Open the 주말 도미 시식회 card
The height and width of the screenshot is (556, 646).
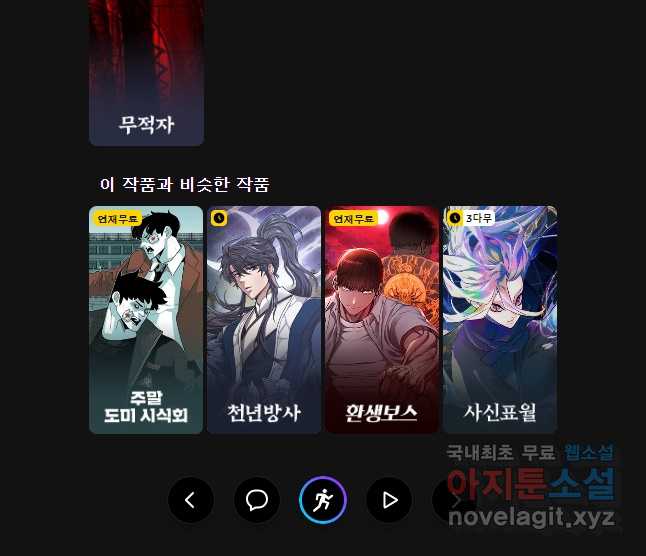(146, 320)
